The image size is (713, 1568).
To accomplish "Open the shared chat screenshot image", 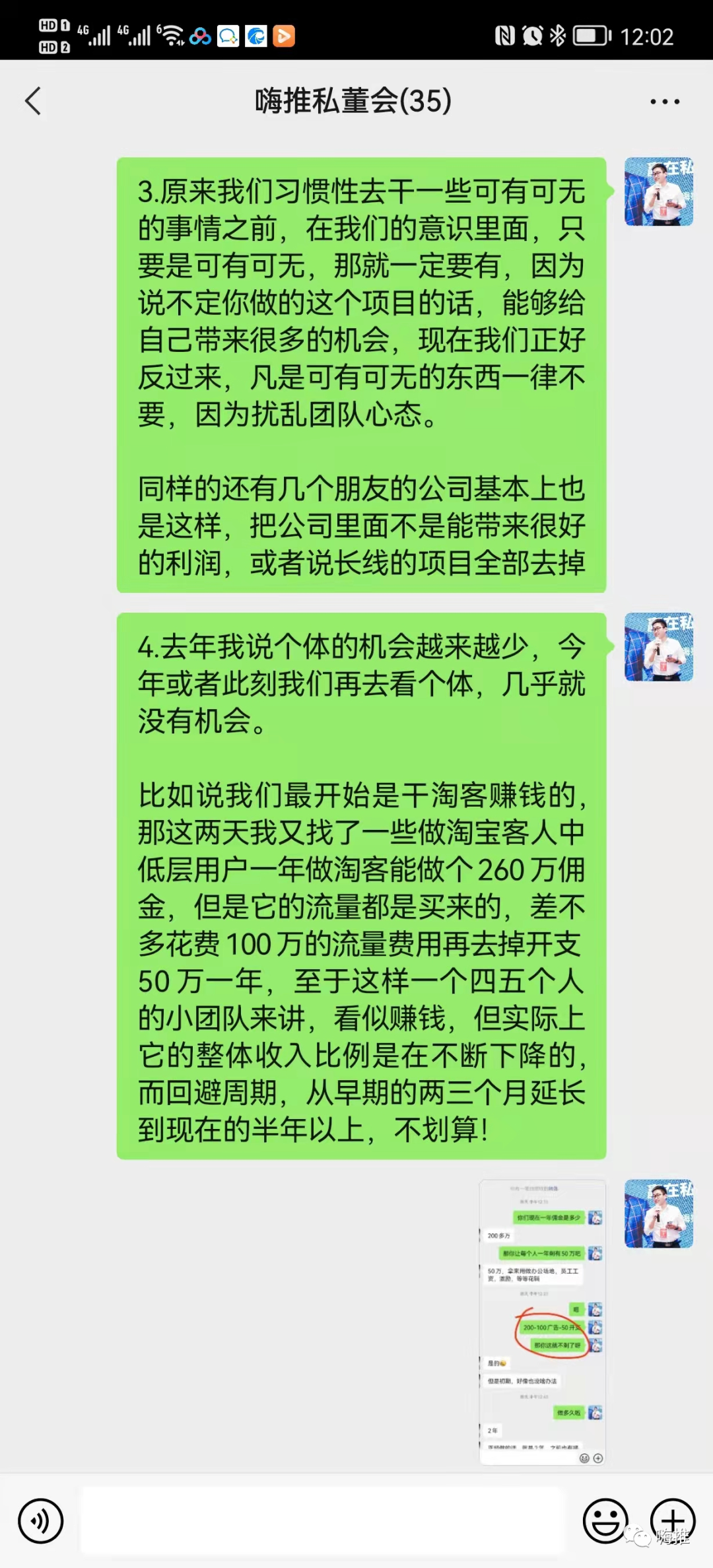I will [x=542, y=1322].
